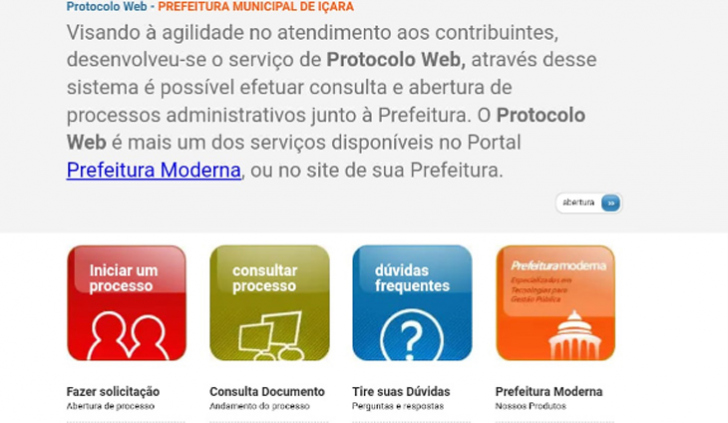
Task: Select the consultar processo tile
Action: (269, 303)
